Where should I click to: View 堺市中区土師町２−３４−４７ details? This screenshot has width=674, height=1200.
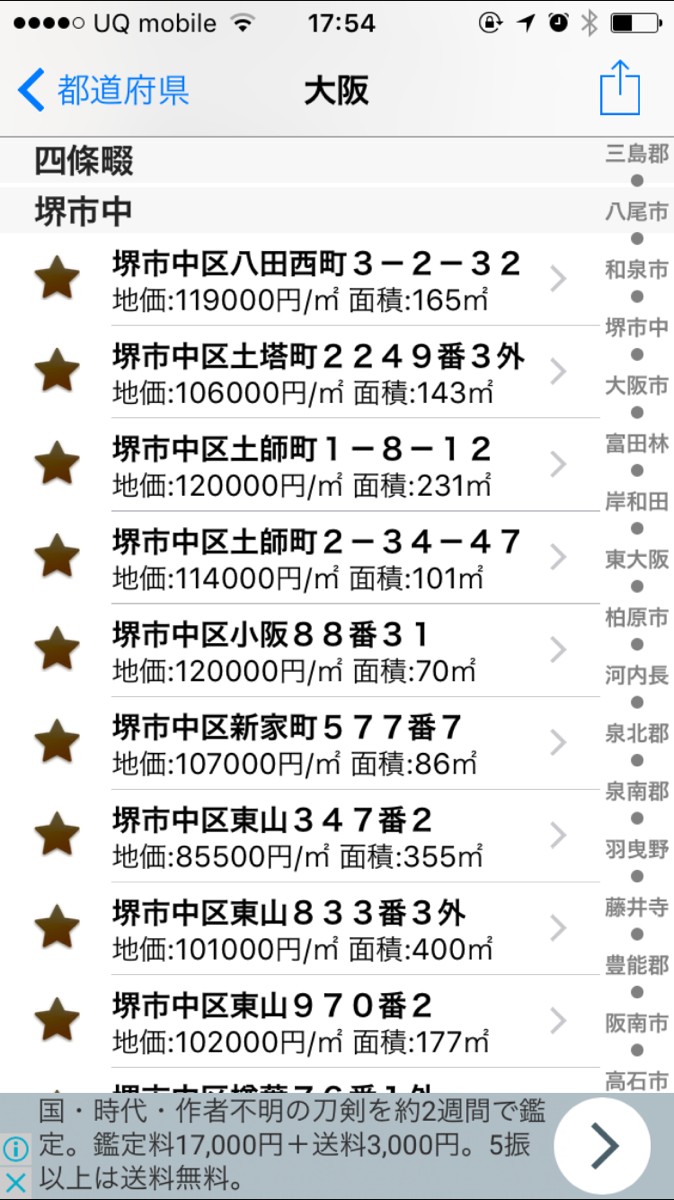pos(317,558)
